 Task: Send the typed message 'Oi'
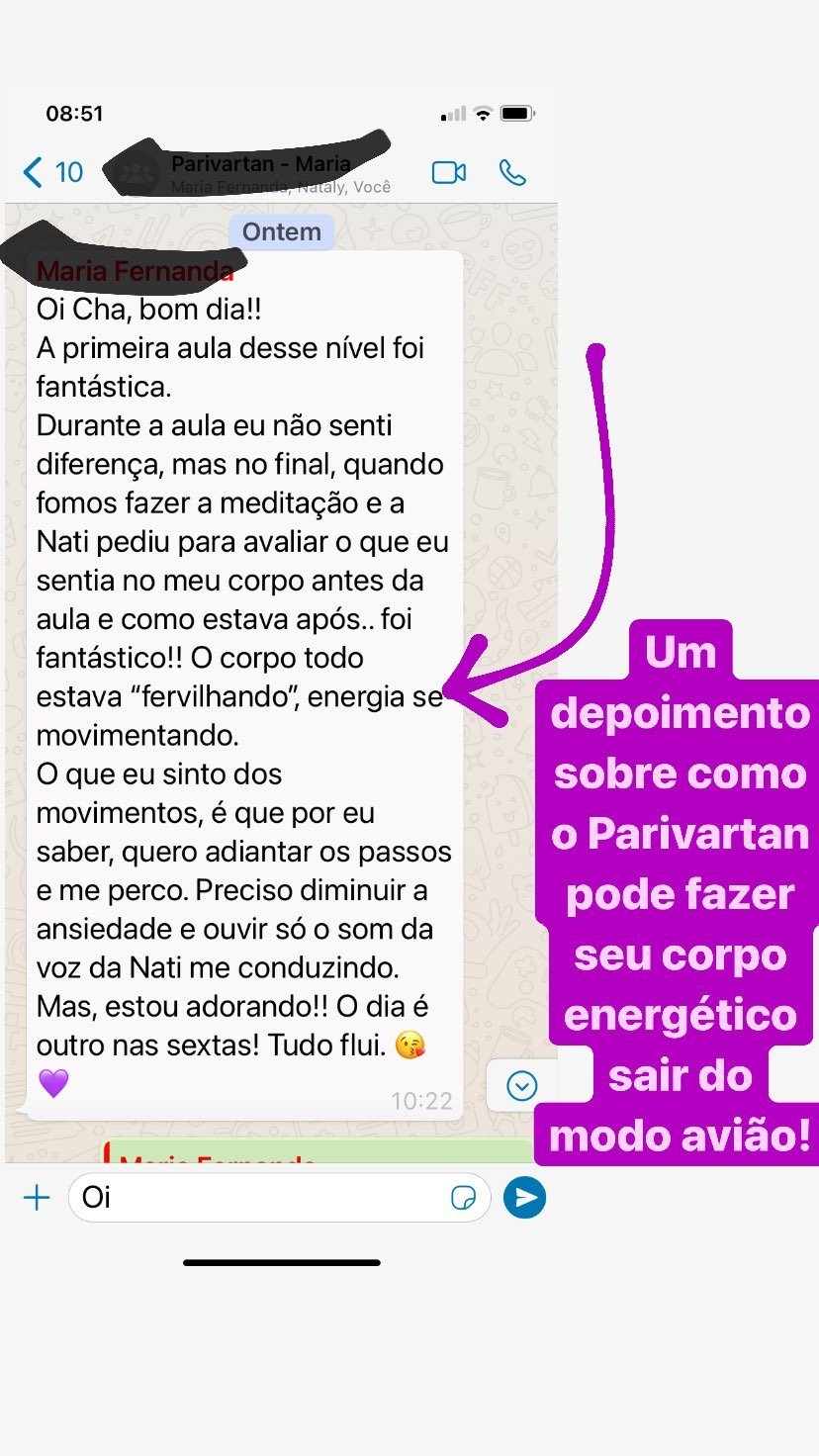pos(524,1197)
